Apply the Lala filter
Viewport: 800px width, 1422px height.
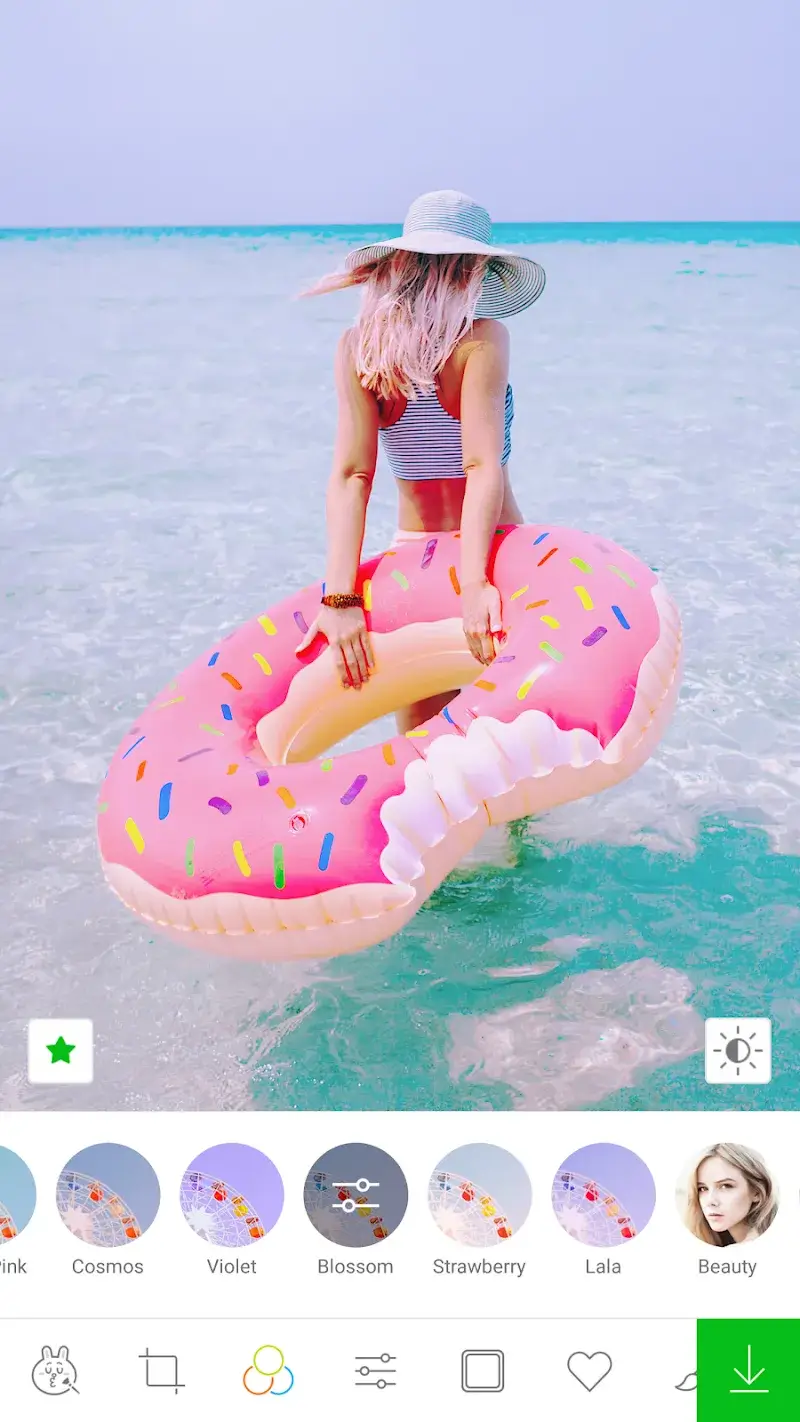(604, 1195)
